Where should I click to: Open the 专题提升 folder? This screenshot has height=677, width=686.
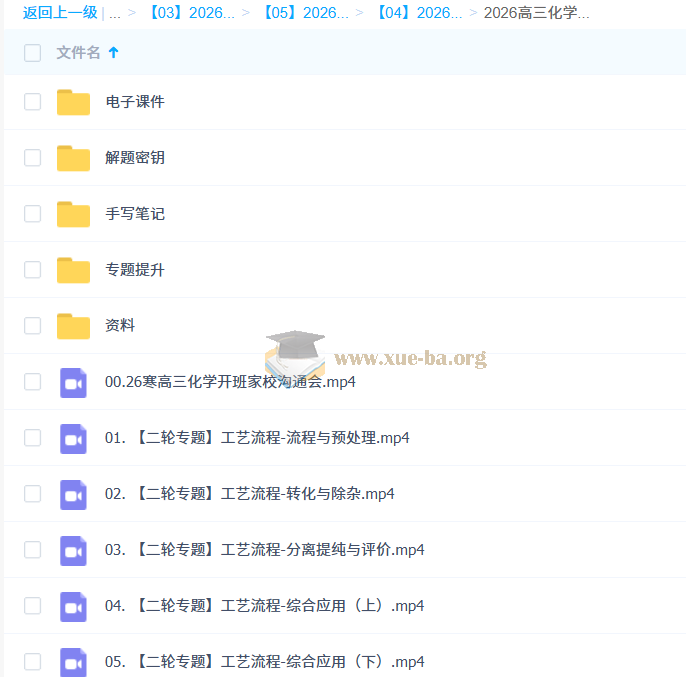point(134,270)
